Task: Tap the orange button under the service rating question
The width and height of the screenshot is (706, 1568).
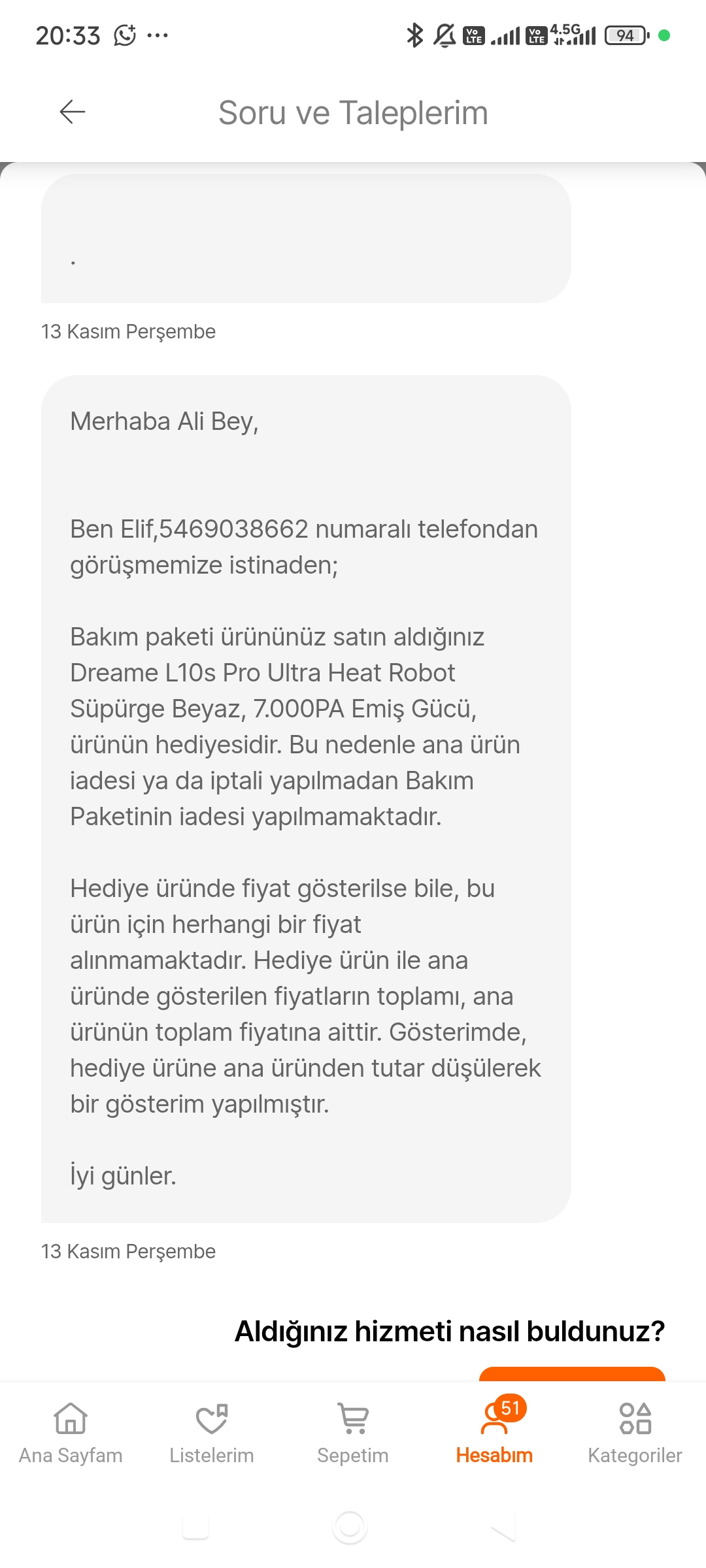Action: [572, 1373]
